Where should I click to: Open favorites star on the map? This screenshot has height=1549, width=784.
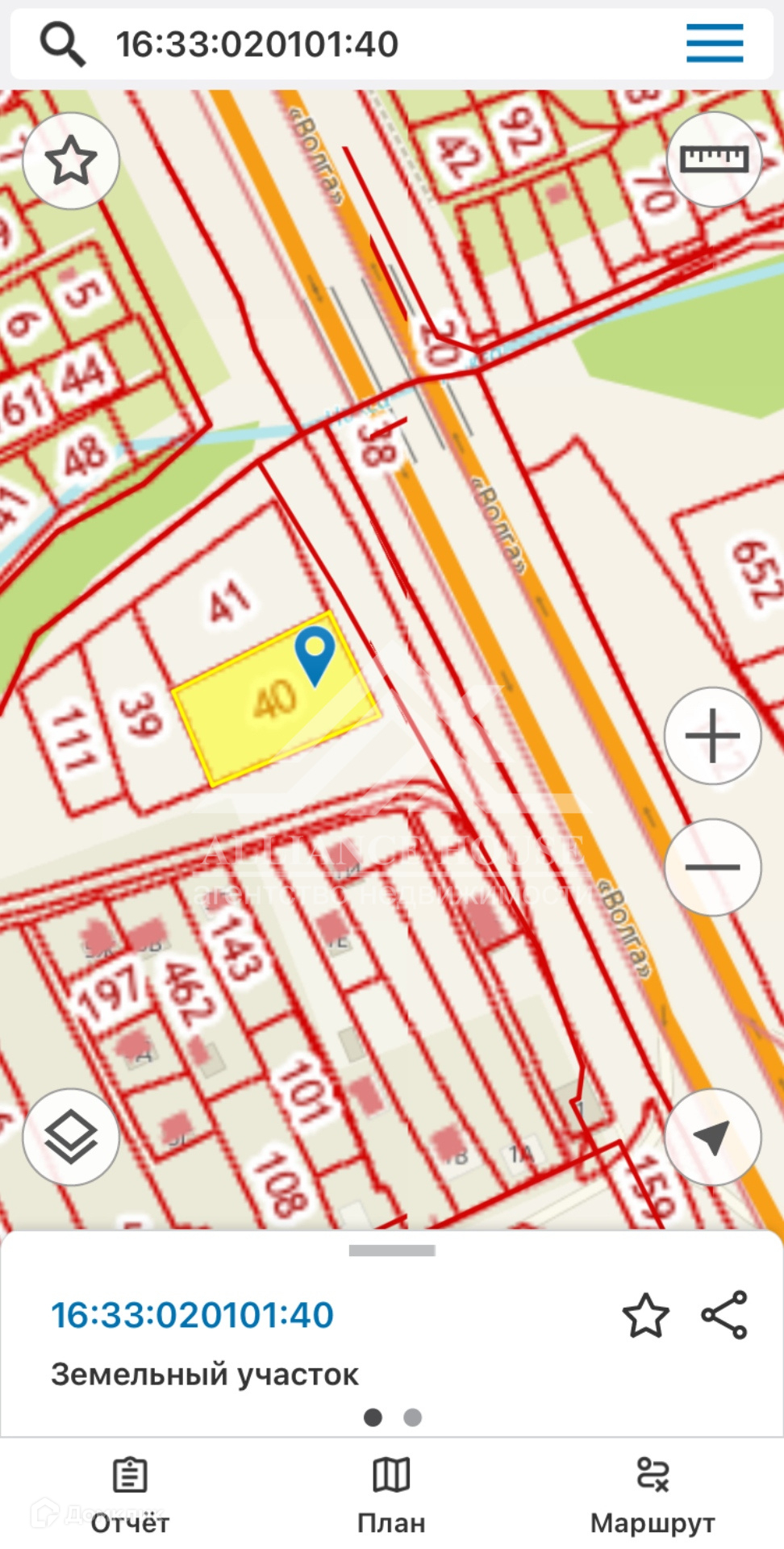click(x=71, y=161)
